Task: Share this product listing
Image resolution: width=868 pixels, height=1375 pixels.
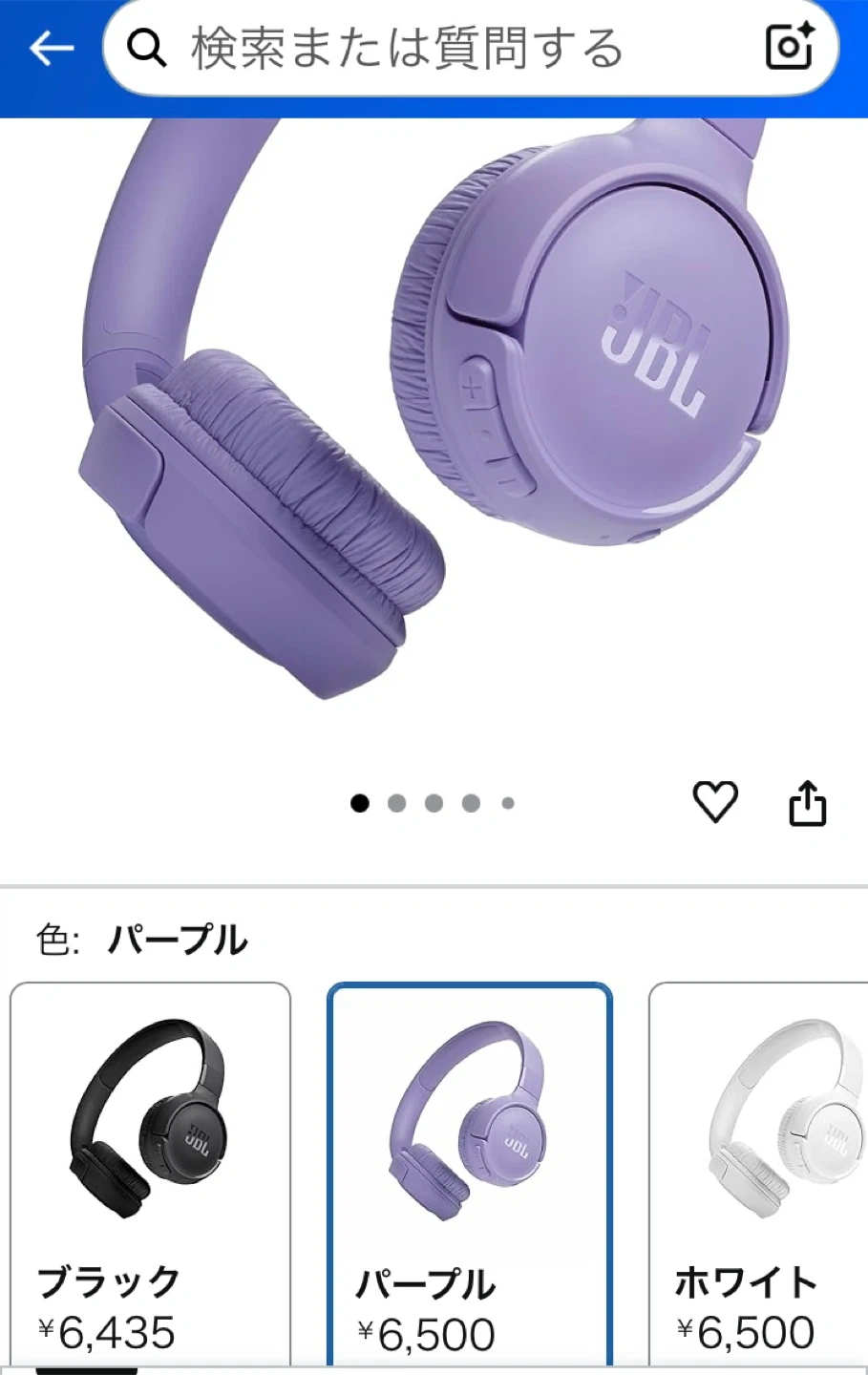Action: pyautogui.click(x=807, y=802)
